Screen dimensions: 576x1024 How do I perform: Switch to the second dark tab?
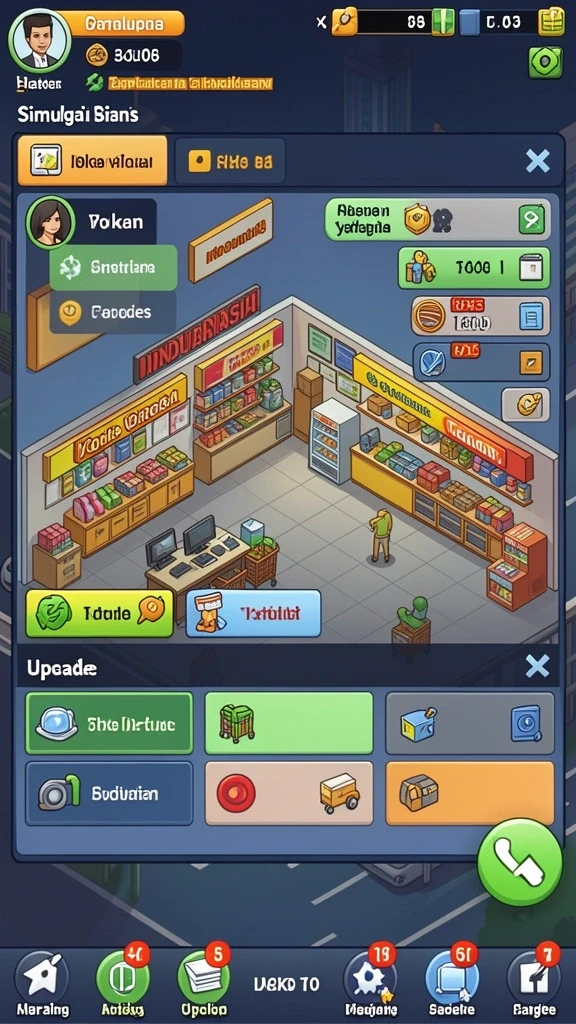click(x=230, y=161)
